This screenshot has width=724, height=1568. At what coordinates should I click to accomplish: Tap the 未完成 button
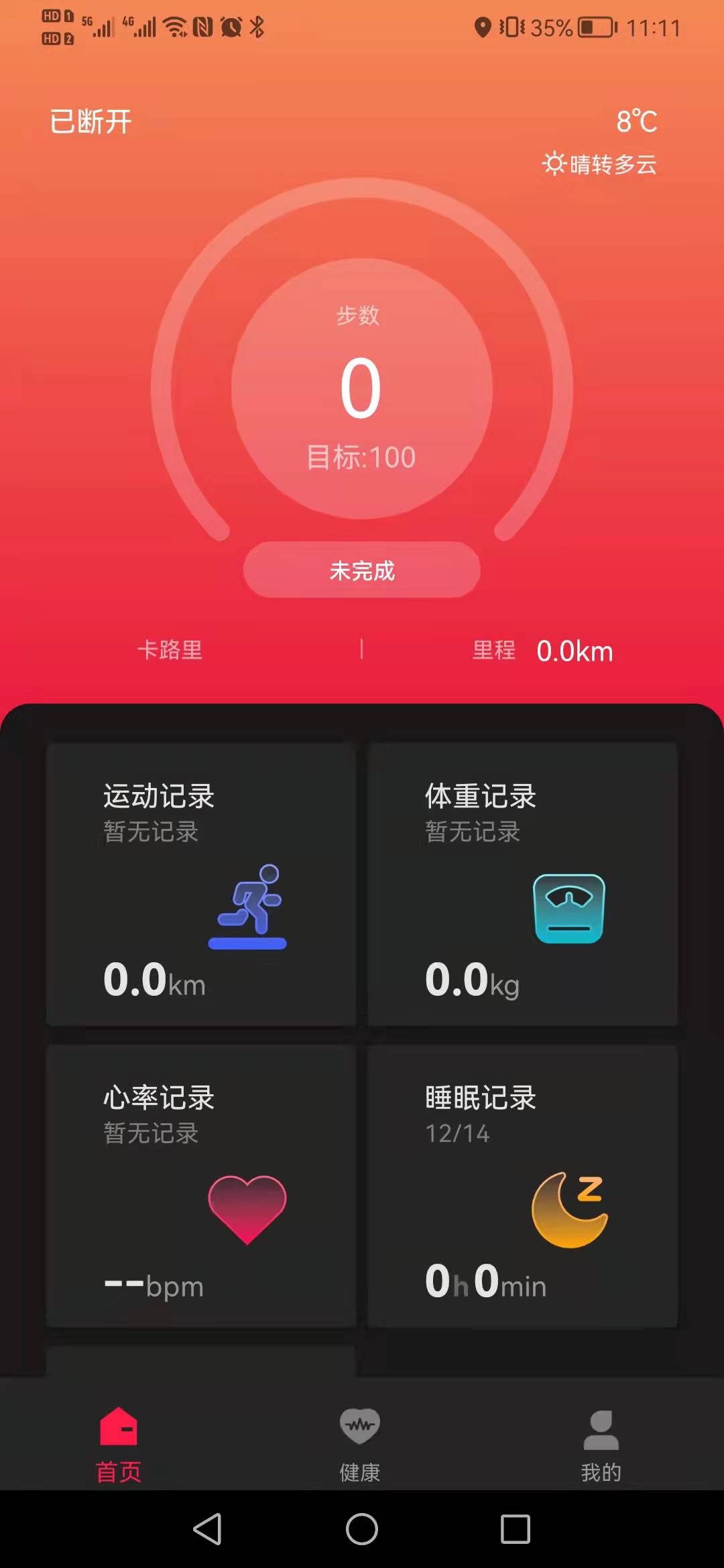[x=361, y=570]
